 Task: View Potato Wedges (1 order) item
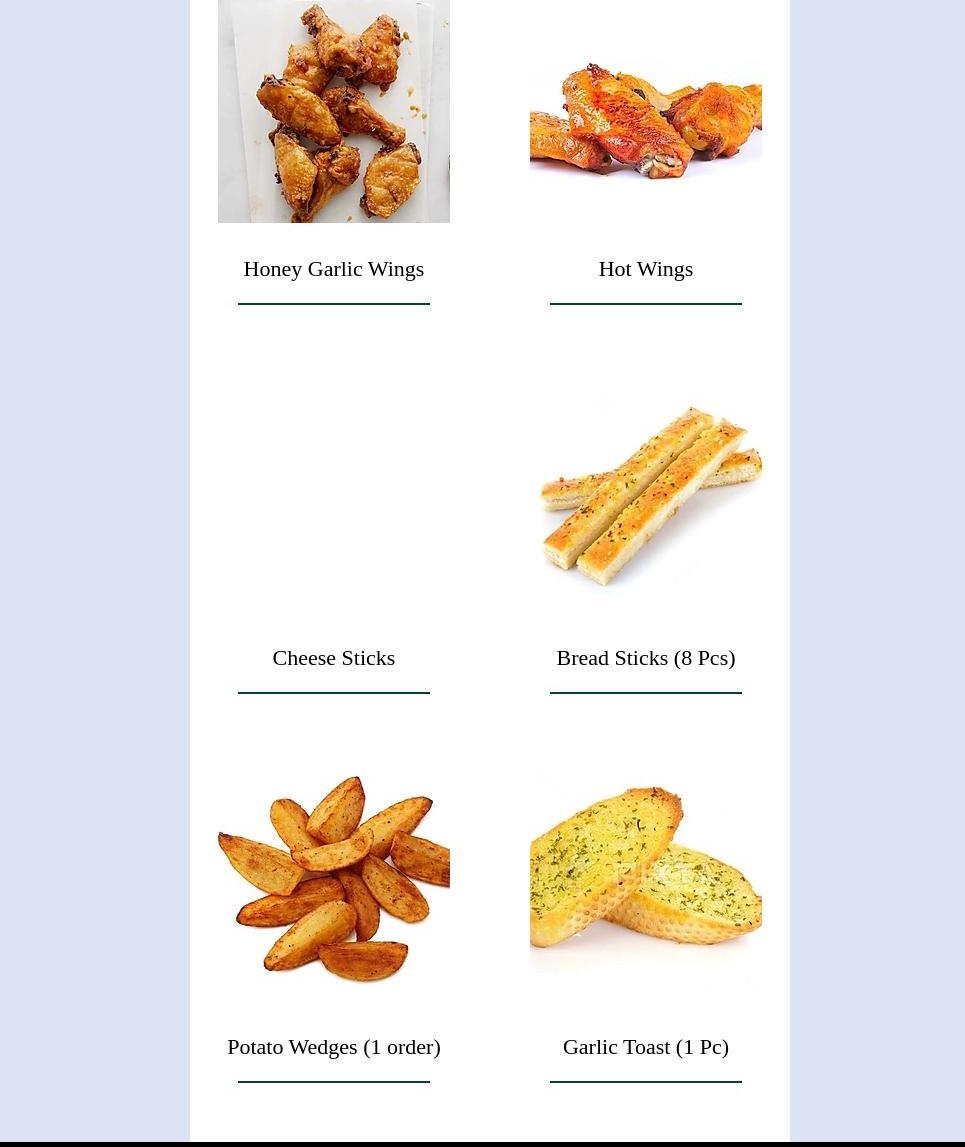pyautogui.click(x=333, y=1047)
